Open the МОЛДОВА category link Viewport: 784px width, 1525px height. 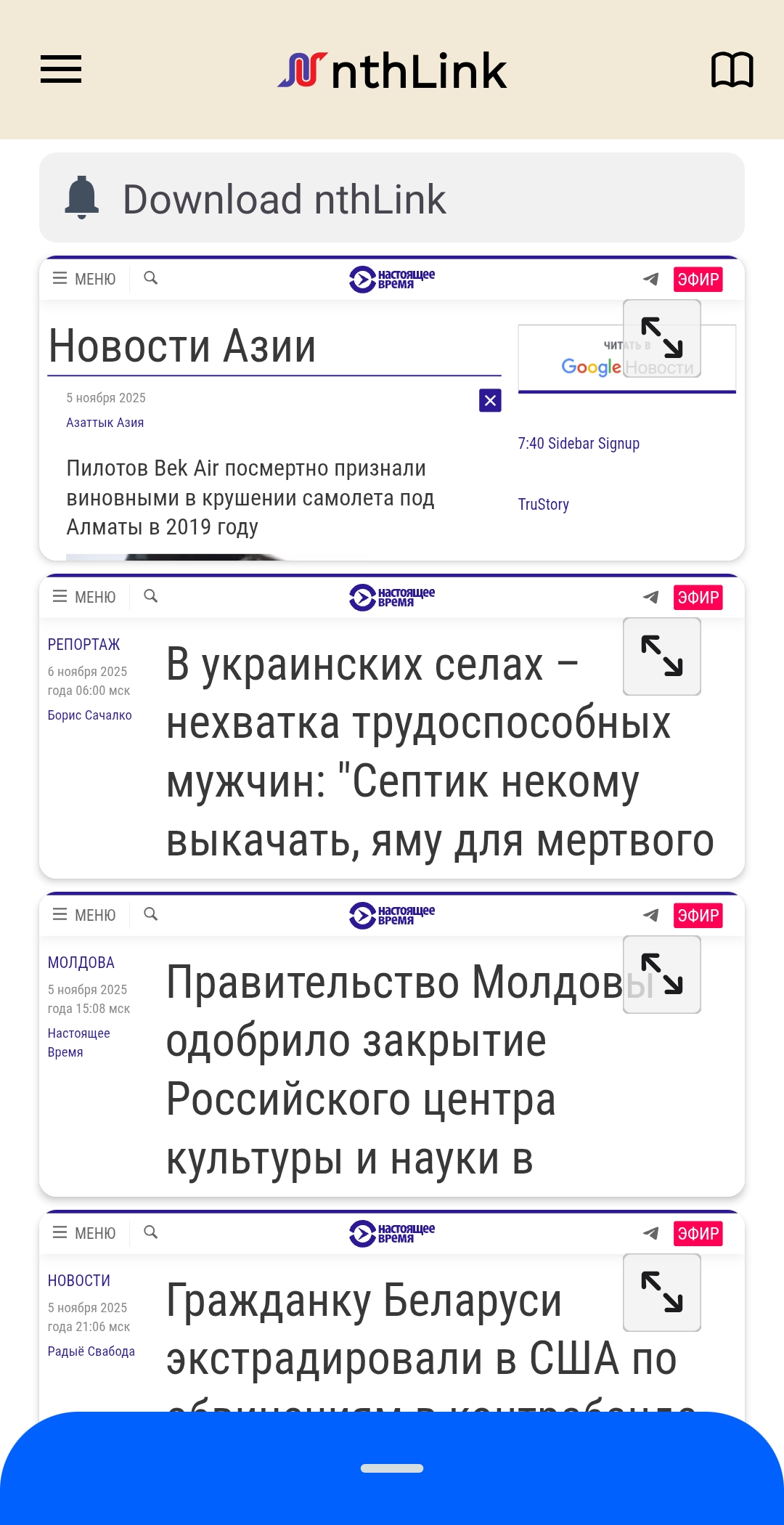click(x=81, y=963)
